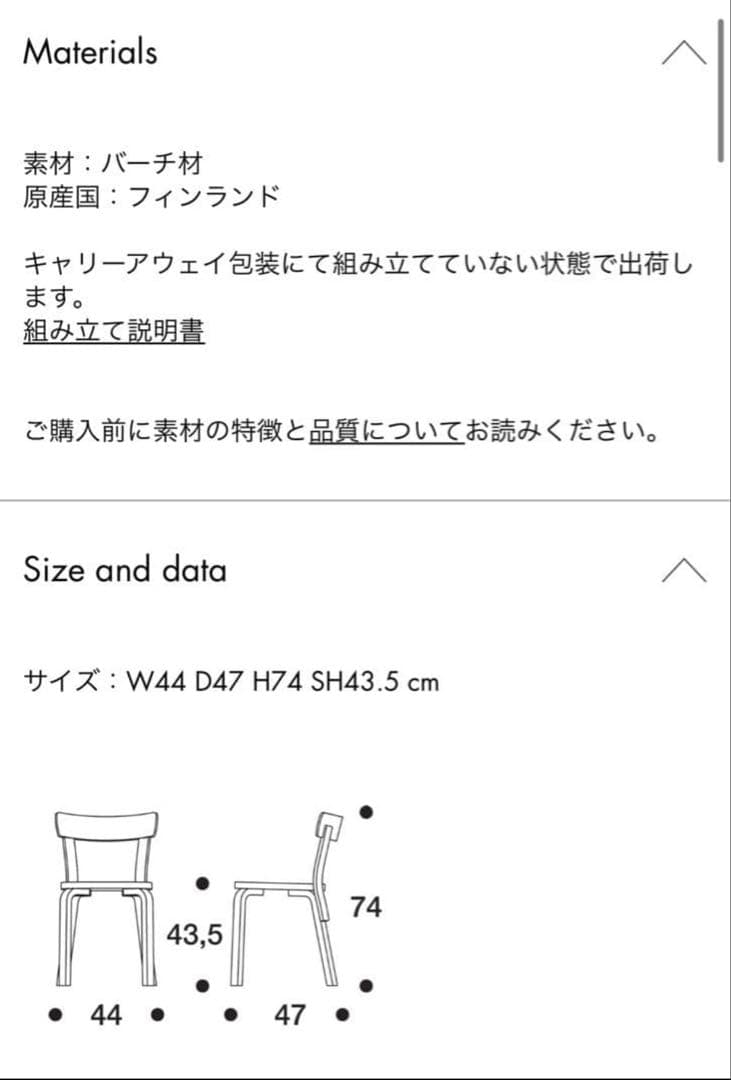The height and width of the screenshot is (1080, 731).
Task: Click the upward chevron beside Size and data
Action: [683, 570]
